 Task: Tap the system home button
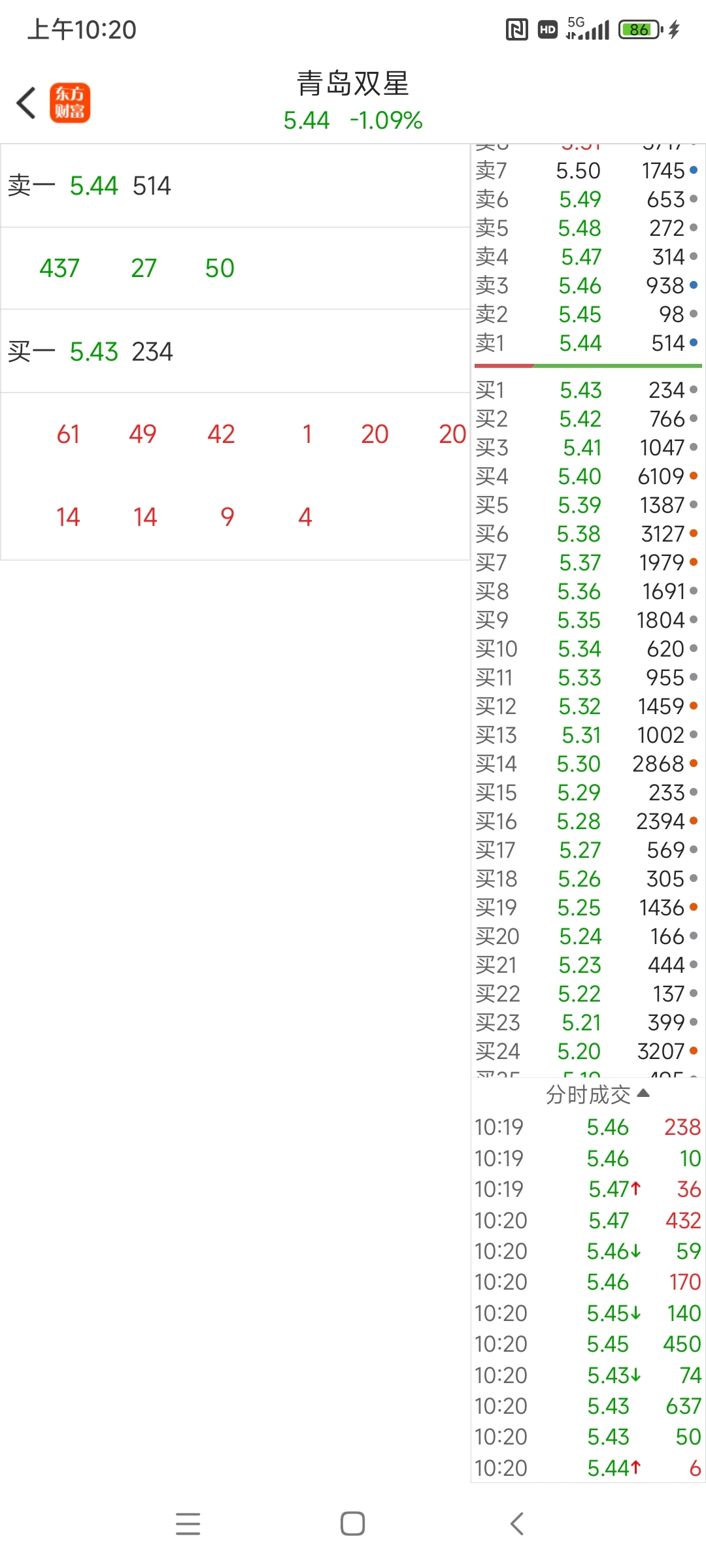(x=353, y=1524)
